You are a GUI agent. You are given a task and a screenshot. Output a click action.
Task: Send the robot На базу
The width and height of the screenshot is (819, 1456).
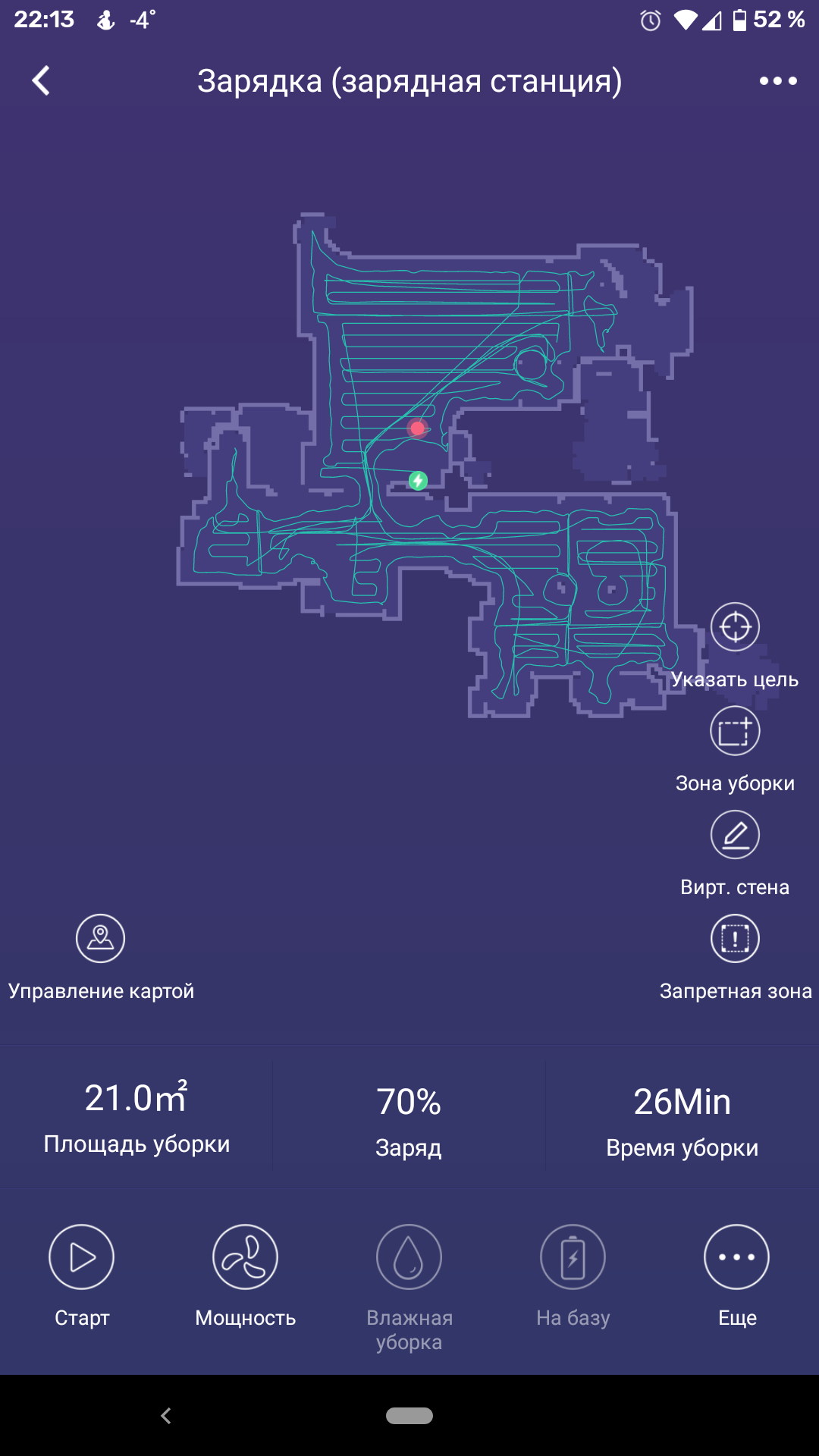[573, 1257]
